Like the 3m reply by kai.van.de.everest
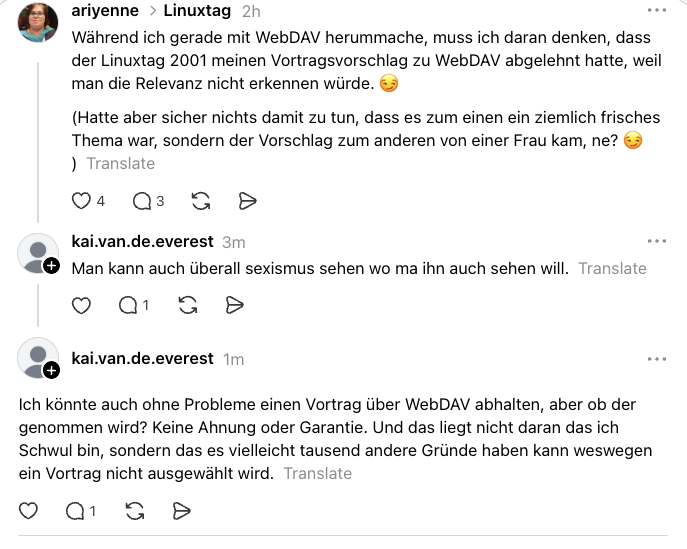Viewport: 687px width, 549px height. tap(82, 305)
